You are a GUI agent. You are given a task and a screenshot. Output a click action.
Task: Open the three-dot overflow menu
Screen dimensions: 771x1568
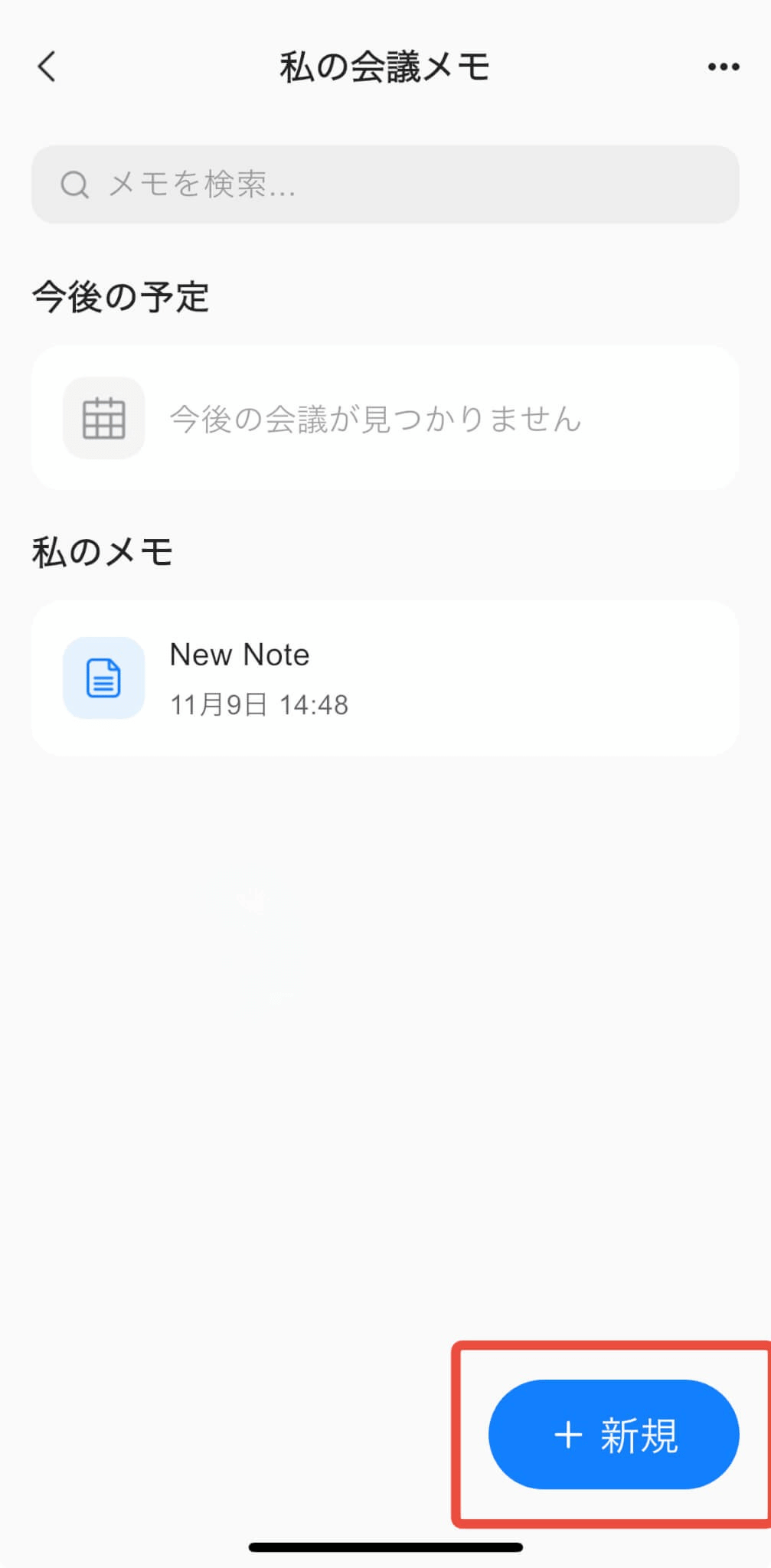click(723, 67)
